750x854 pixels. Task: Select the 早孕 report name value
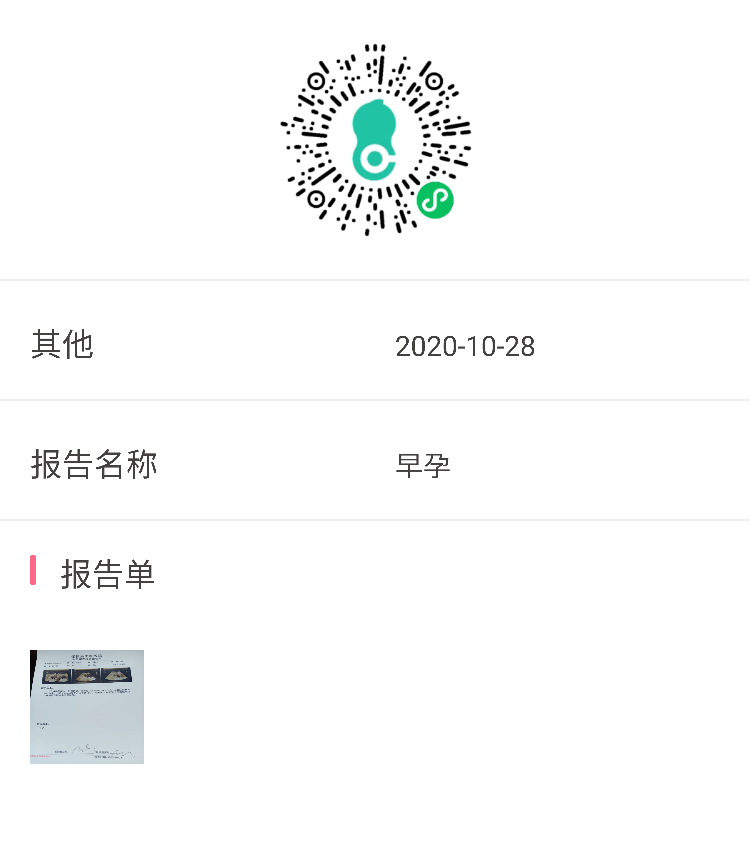point(422,464)
